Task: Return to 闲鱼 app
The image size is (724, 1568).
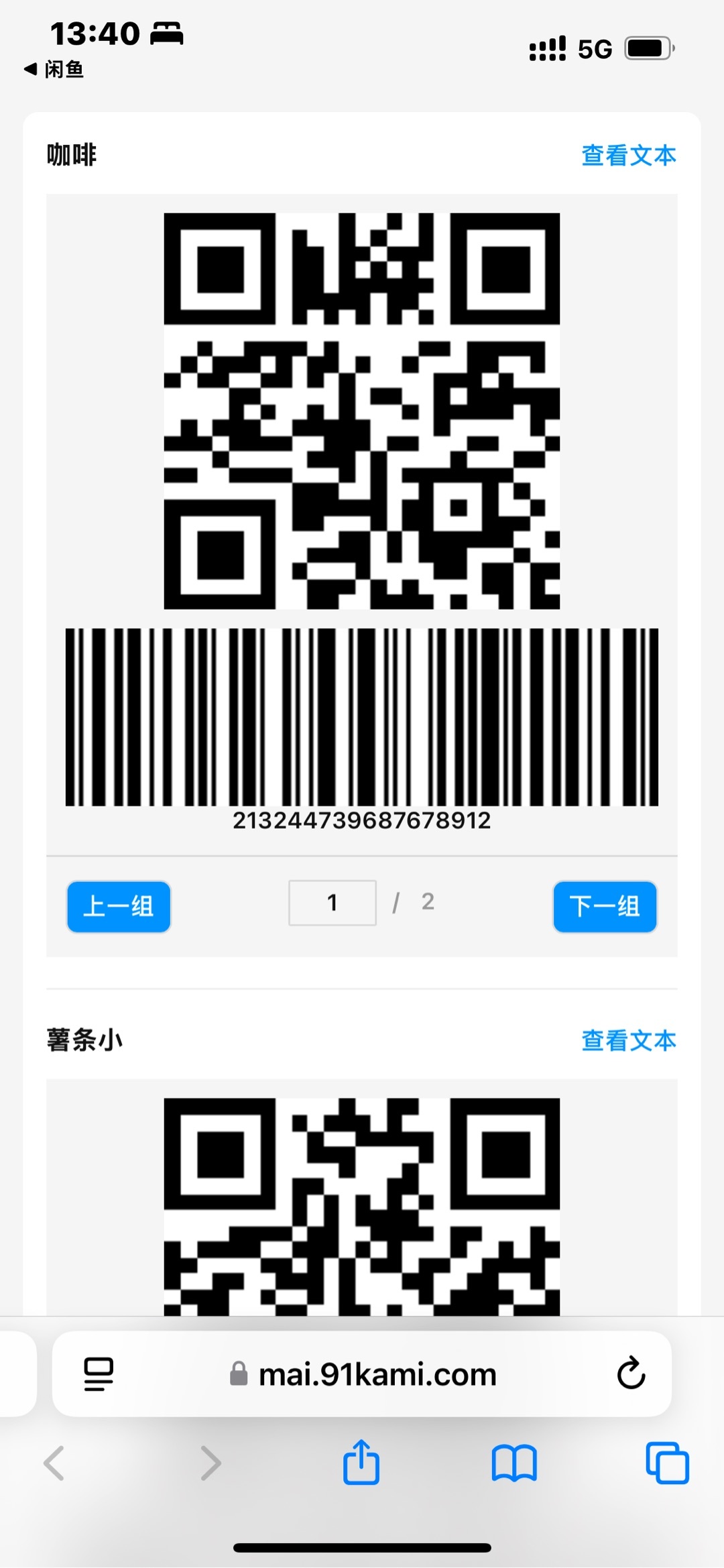Action: pyautogui.click(x=55, y=69)
